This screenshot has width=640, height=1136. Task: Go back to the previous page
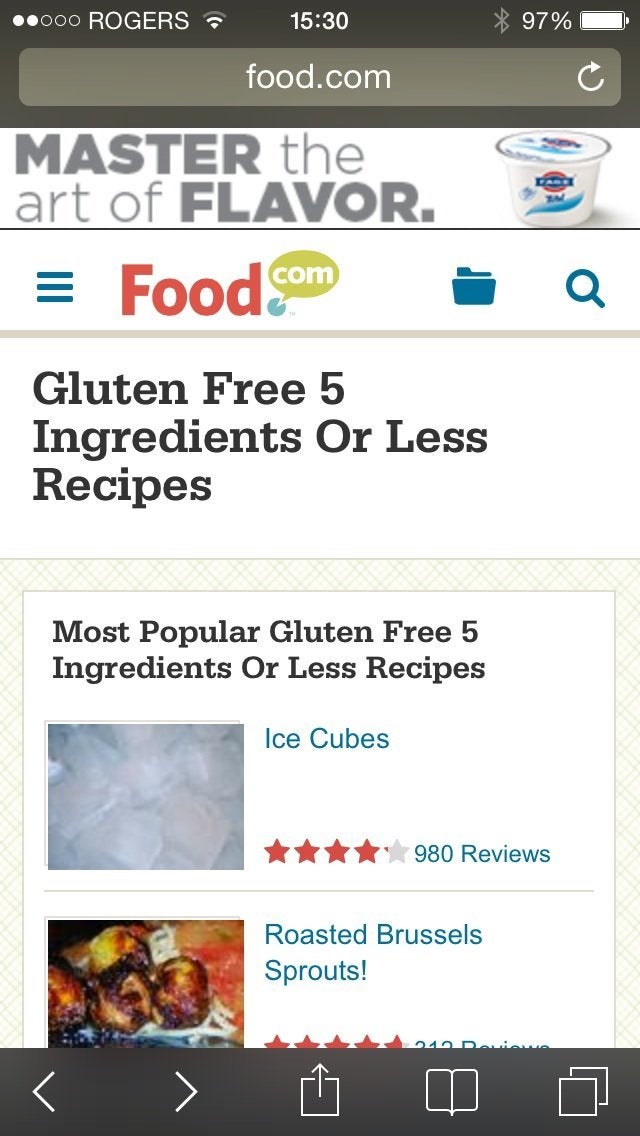44,1091
